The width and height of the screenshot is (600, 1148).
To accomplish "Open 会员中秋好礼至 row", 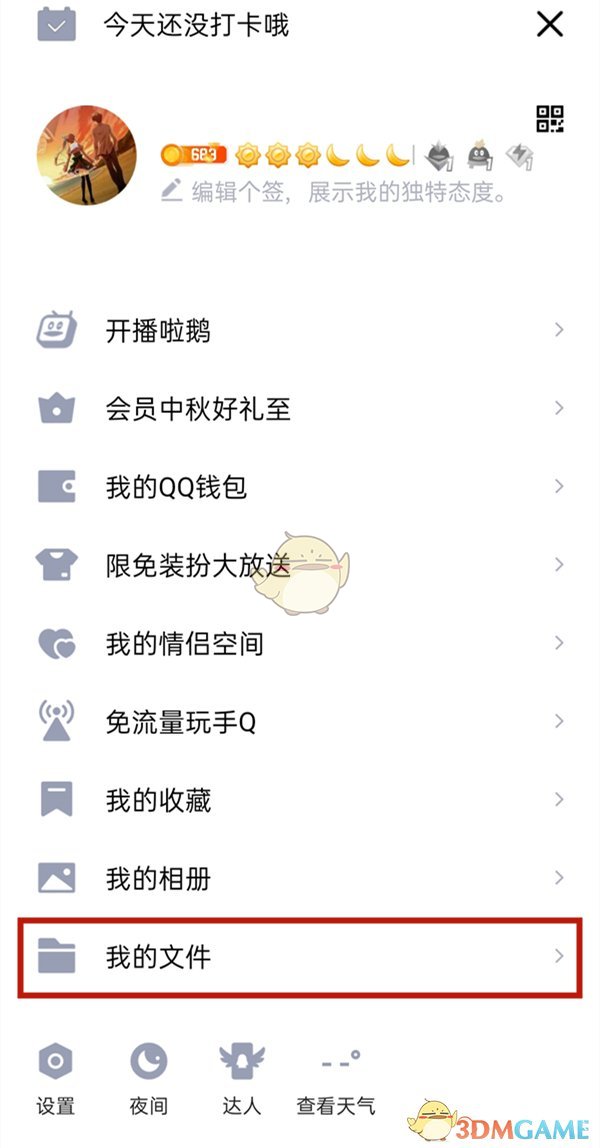I will point(300,409).
